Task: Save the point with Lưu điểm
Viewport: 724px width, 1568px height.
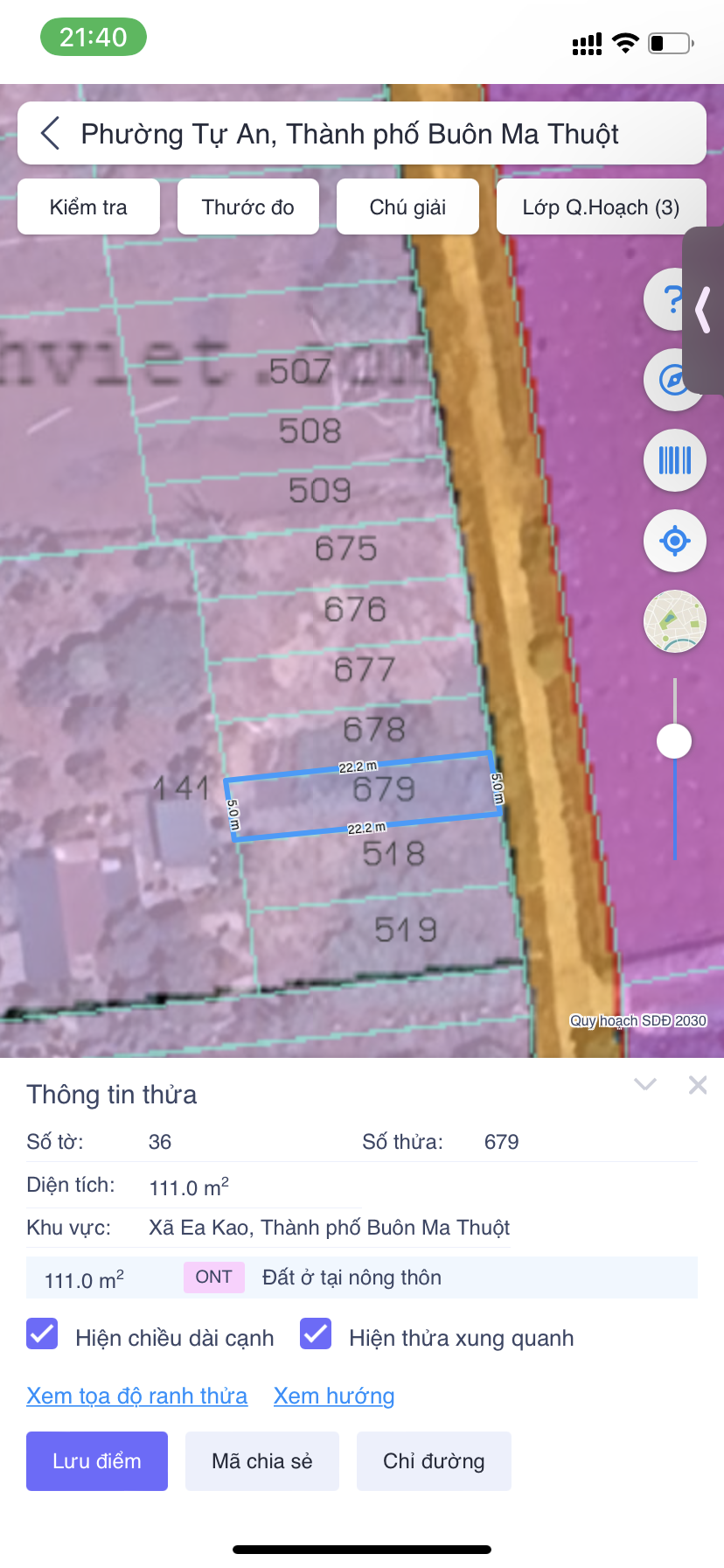Action: point(96,1461)
